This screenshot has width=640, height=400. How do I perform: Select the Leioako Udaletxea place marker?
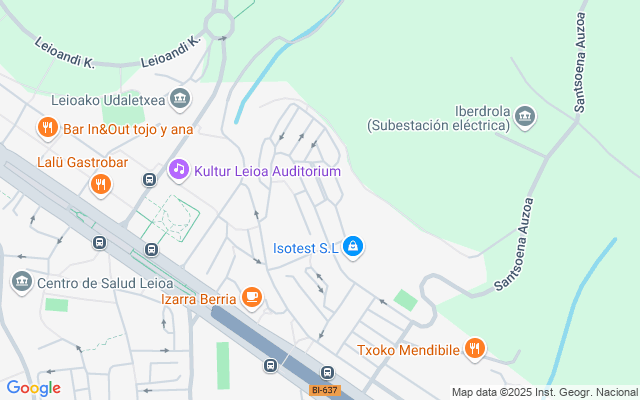(x=180, y=98)
